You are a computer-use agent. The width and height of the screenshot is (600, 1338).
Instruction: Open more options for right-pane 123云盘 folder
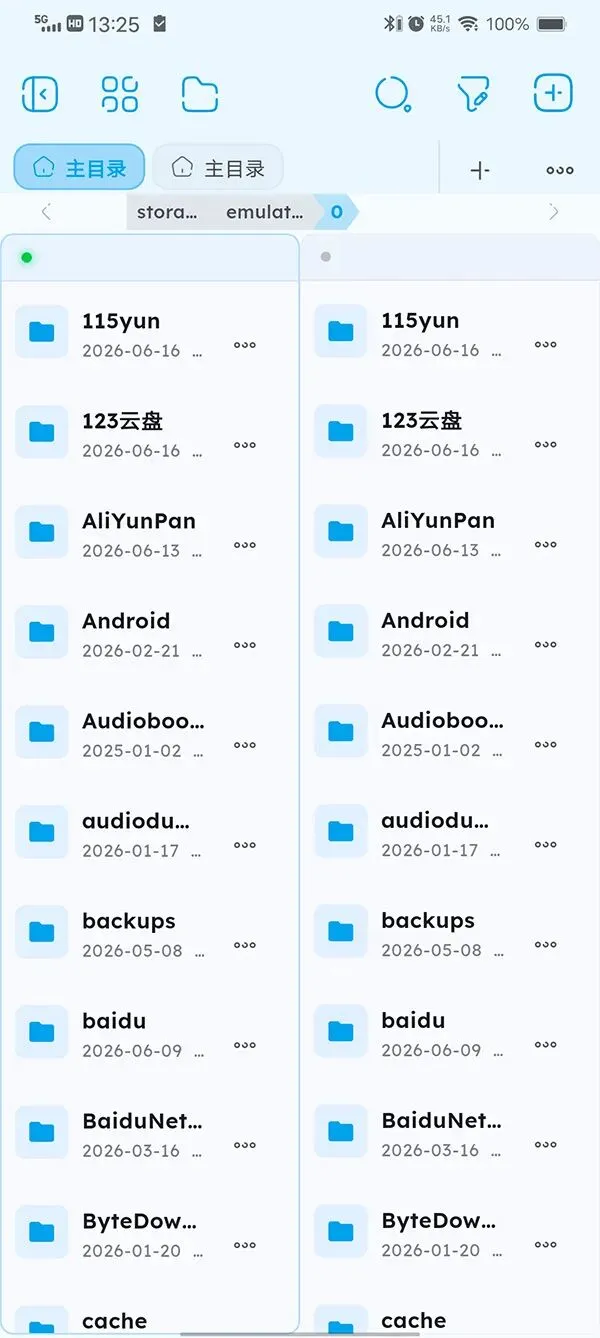point(546,445)
